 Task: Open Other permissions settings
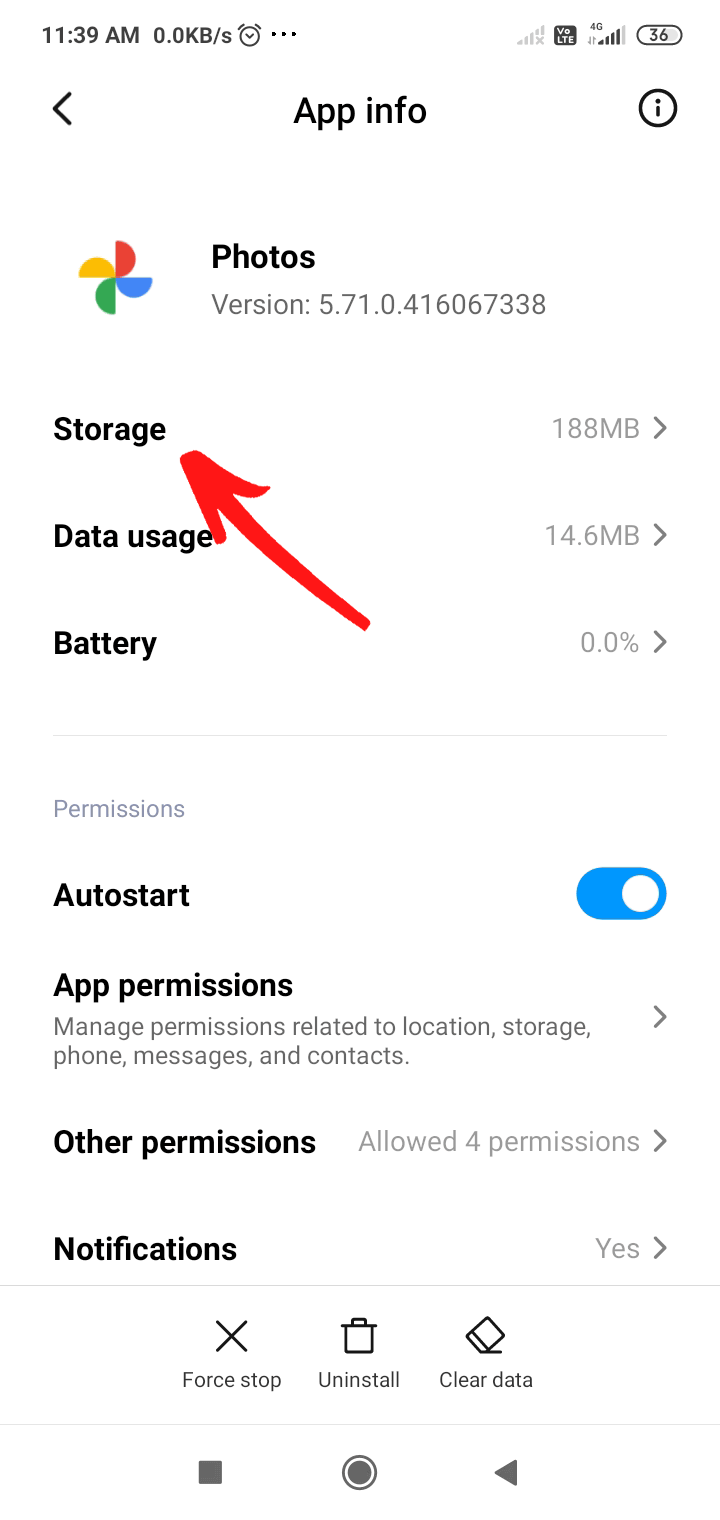coord(360,1141)
